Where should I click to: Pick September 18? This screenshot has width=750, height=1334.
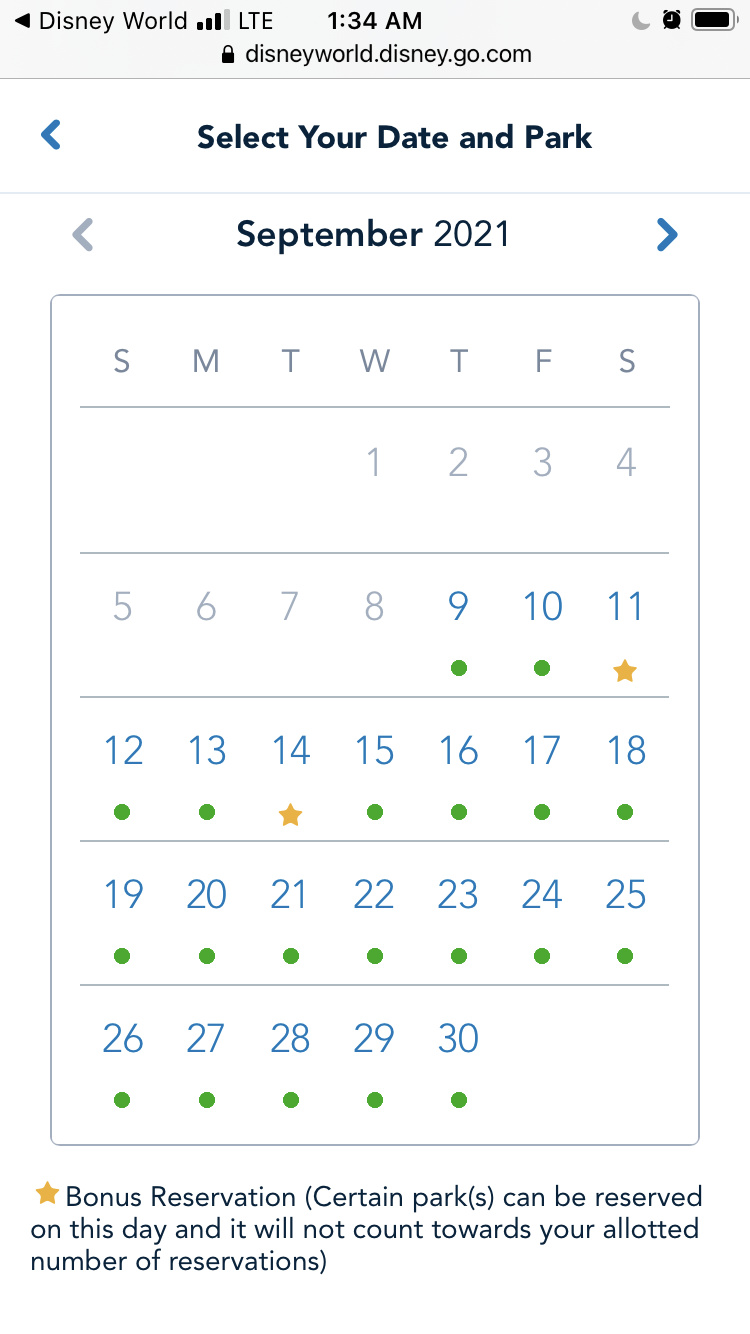coord(626,769)
